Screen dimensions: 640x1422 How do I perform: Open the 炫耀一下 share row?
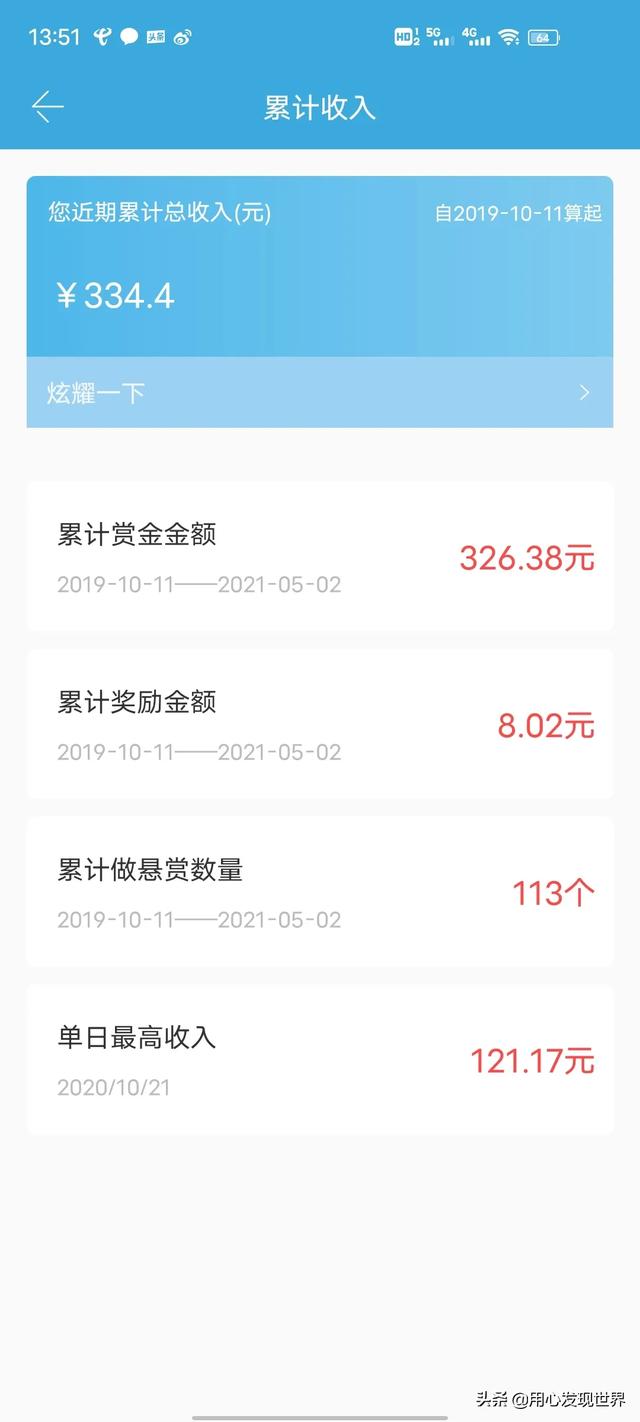pyautogui.click(x=320, y=392)
